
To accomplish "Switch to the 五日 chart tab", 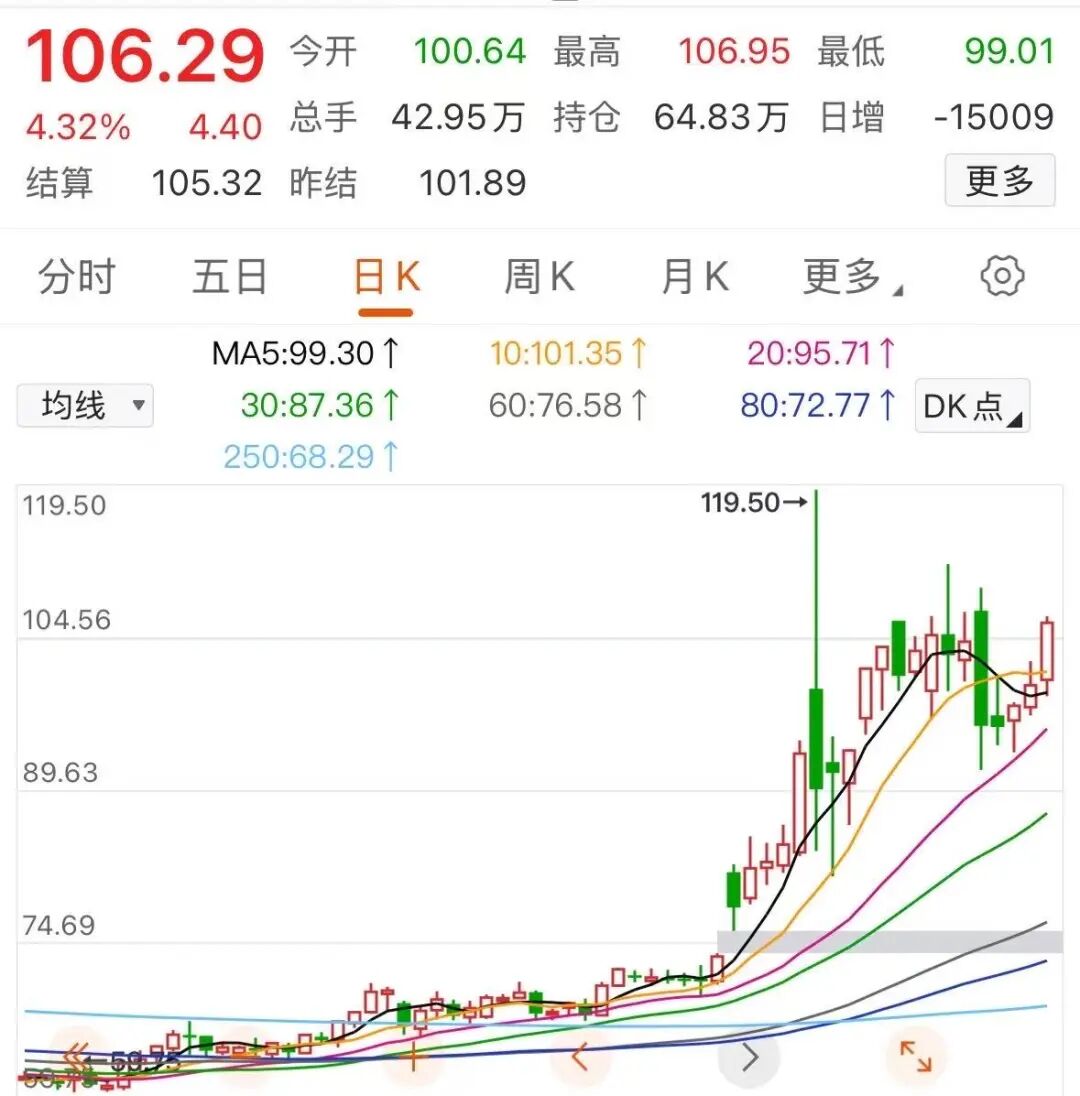I will coord(230,277).
